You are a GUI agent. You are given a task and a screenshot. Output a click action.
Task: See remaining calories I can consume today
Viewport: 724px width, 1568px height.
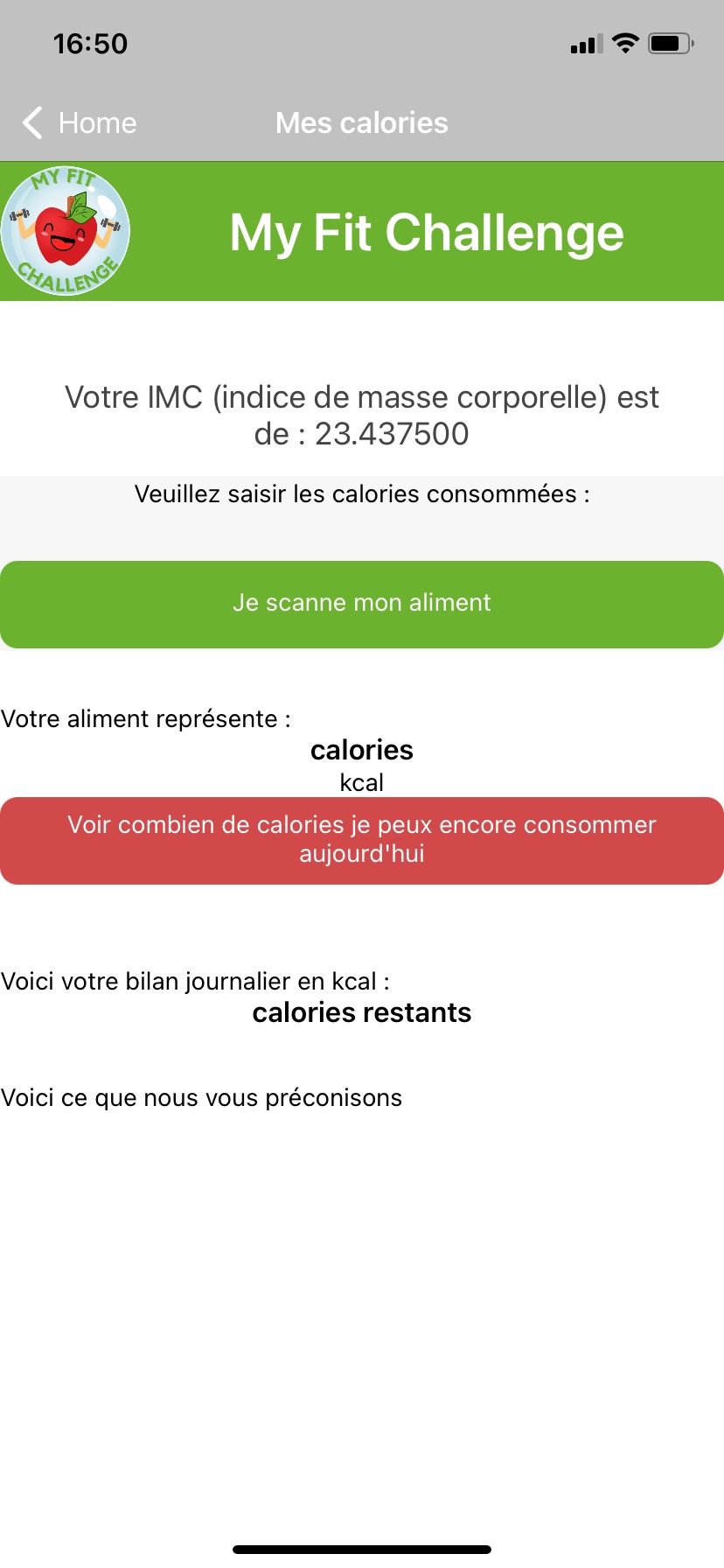[362, 840]
